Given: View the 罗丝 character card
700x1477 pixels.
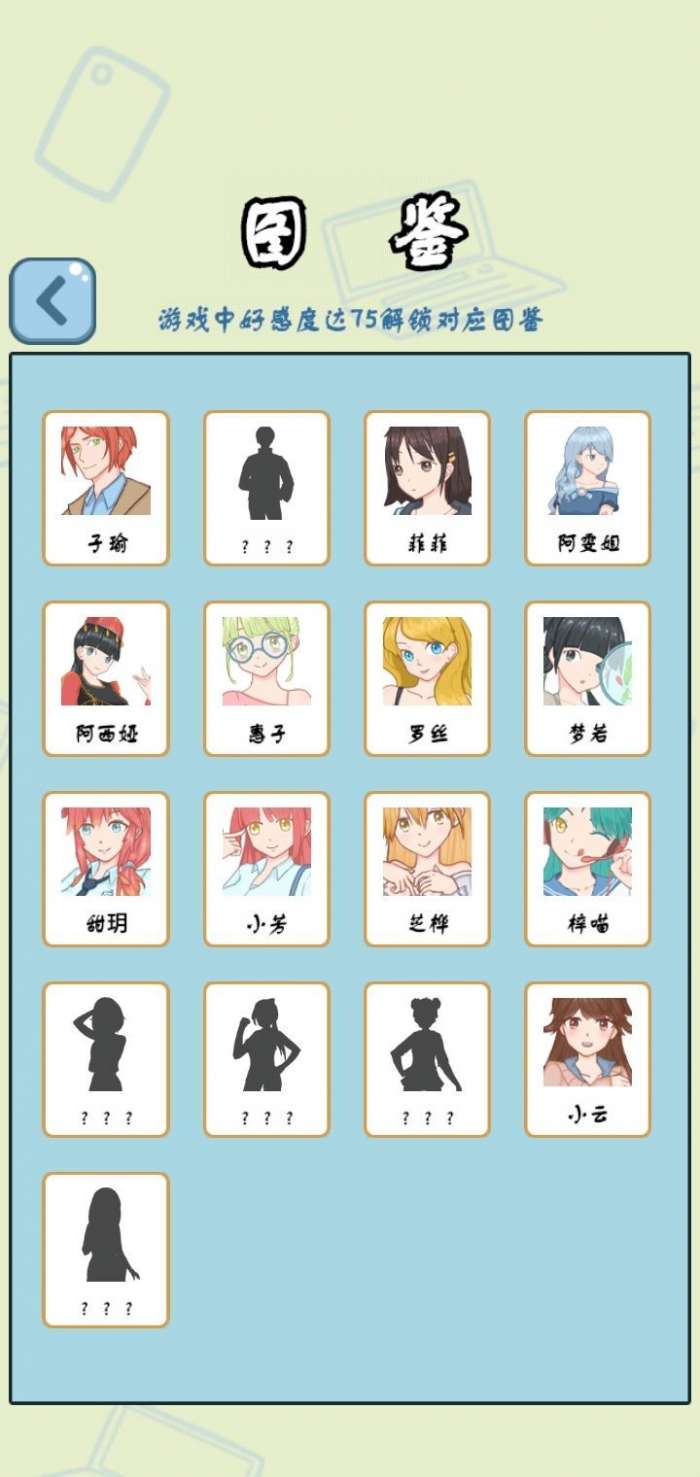Looking at the screenshot, I should (427, 677).
